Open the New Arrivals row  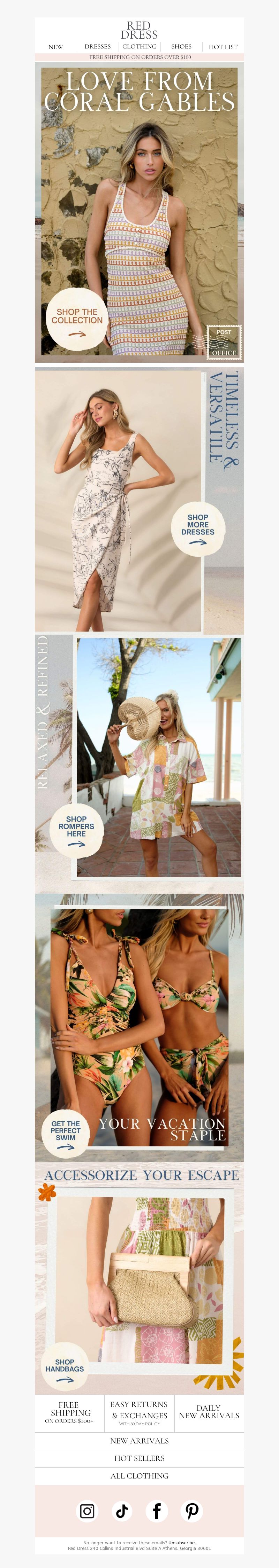click(139, 1441)
